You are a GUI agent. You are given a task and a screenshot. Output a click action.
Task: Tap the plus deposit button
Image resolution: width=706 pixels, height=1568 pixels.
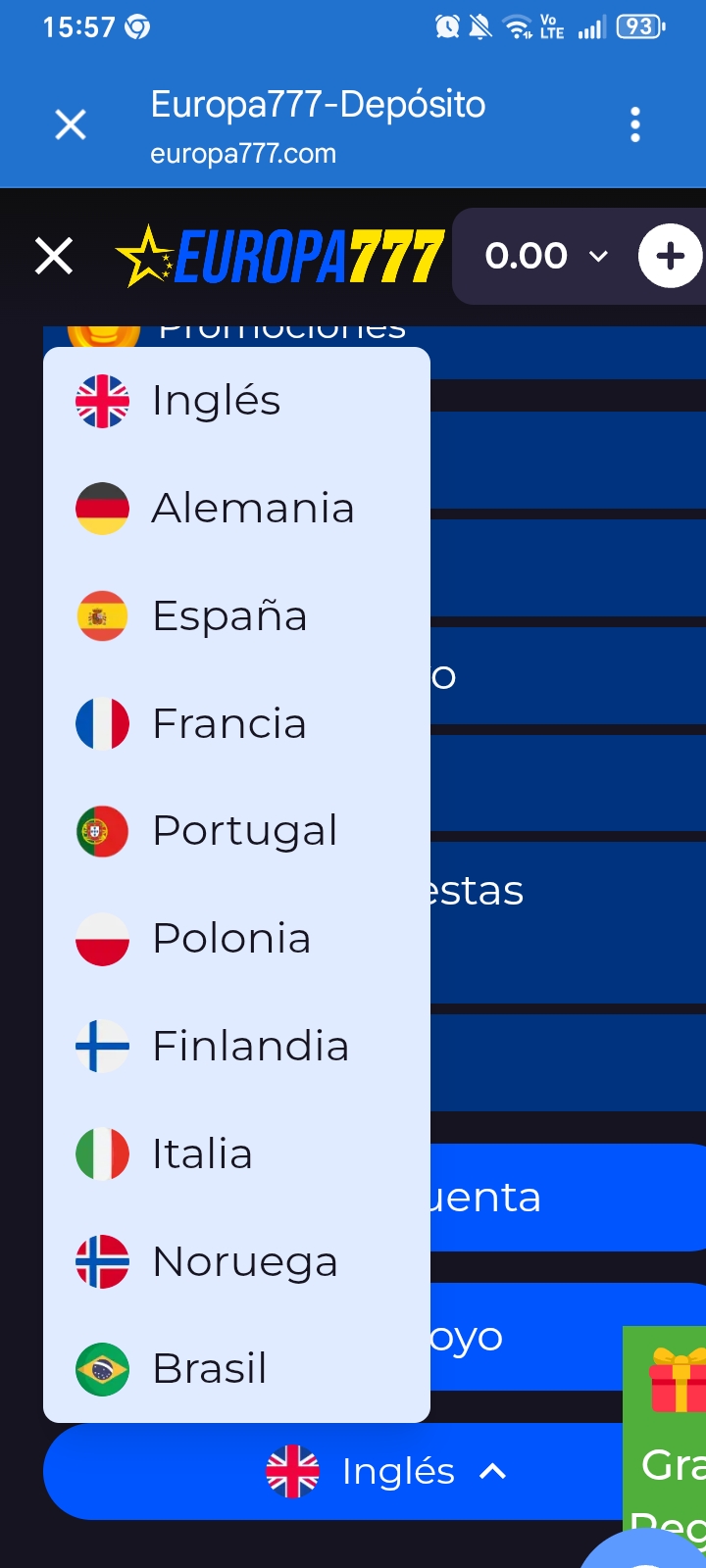pos(671,257)
